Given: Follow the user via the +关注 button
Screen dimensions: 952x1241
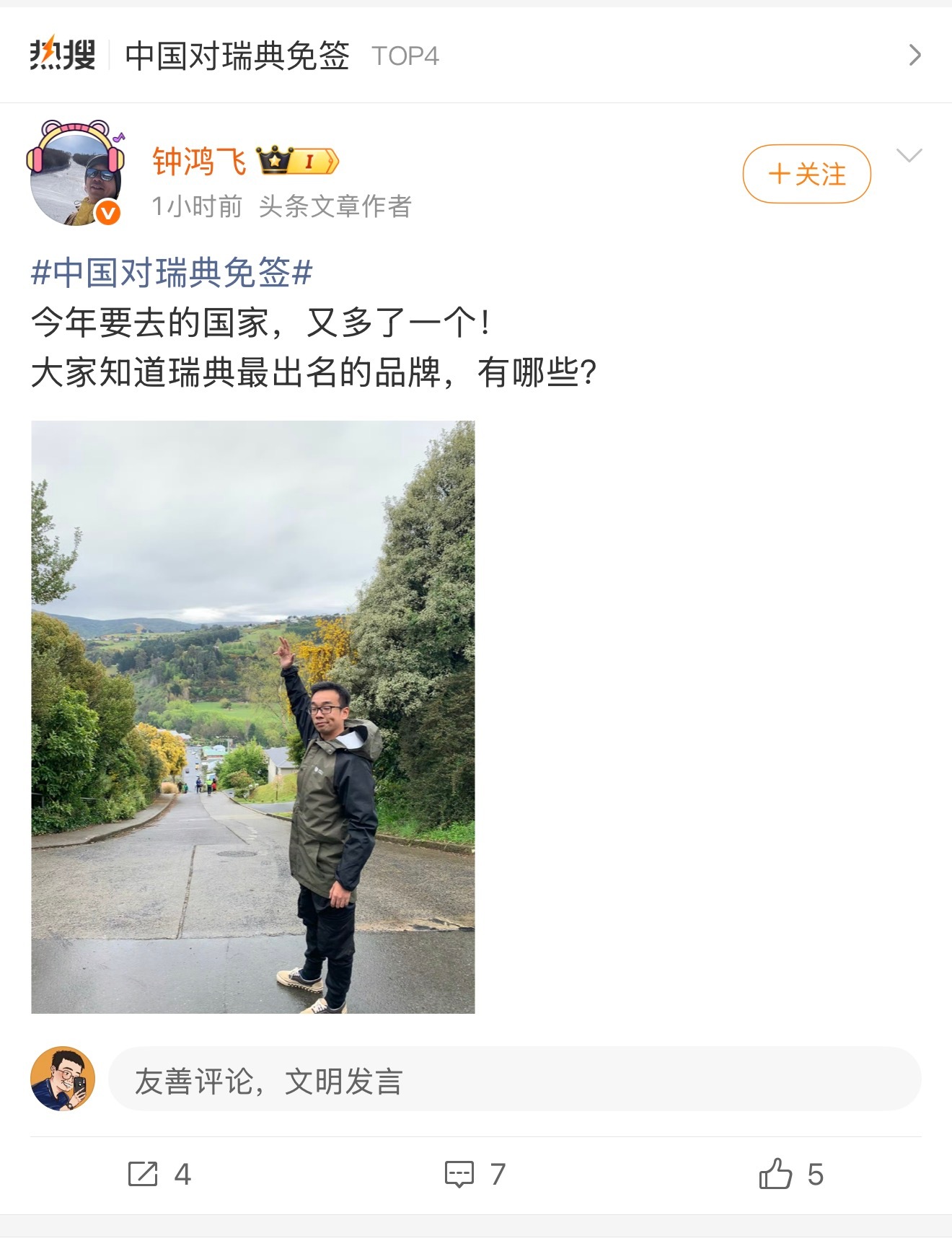Looking at the screenshot, I should pos(806,174).
